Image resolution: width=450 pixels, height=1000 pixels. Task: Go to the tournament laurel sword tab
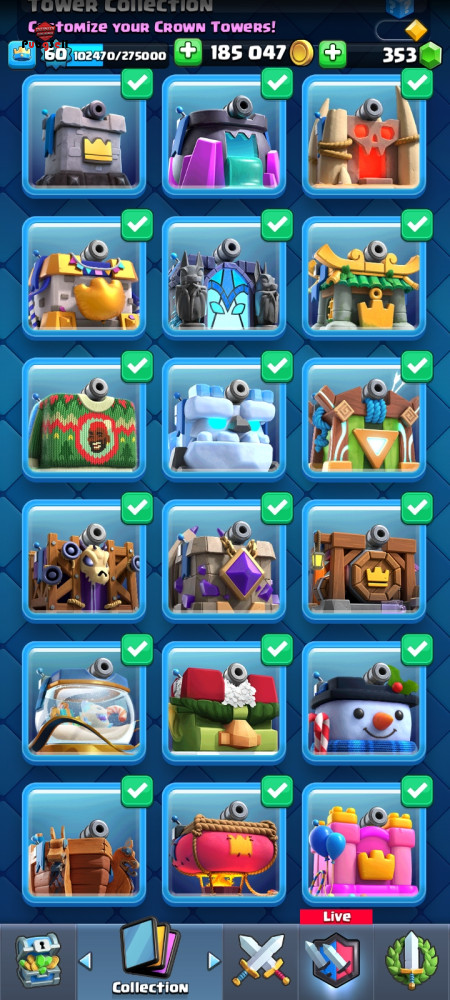coord(412,962)
